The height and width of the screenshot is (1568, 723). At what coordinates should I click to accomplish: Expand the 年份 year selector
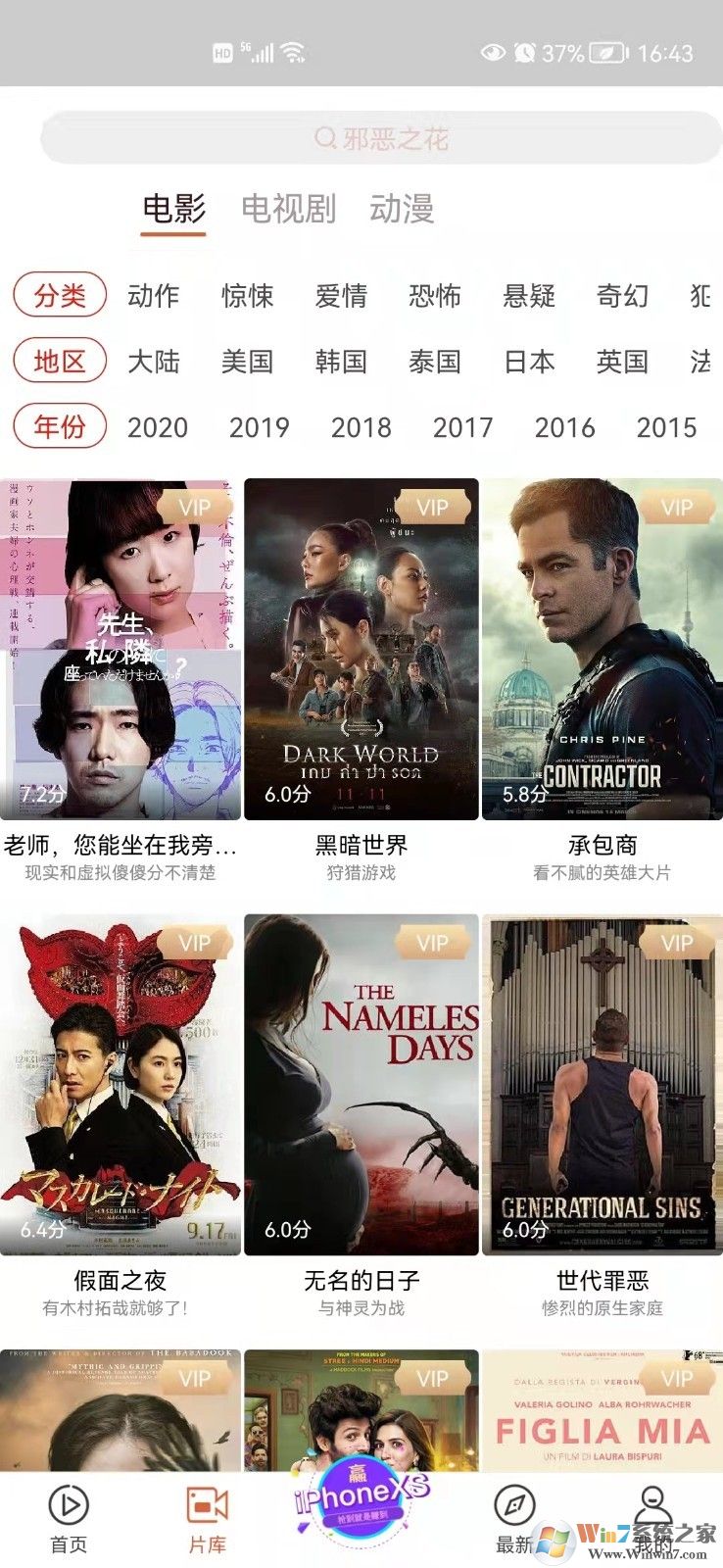(59, 426)
